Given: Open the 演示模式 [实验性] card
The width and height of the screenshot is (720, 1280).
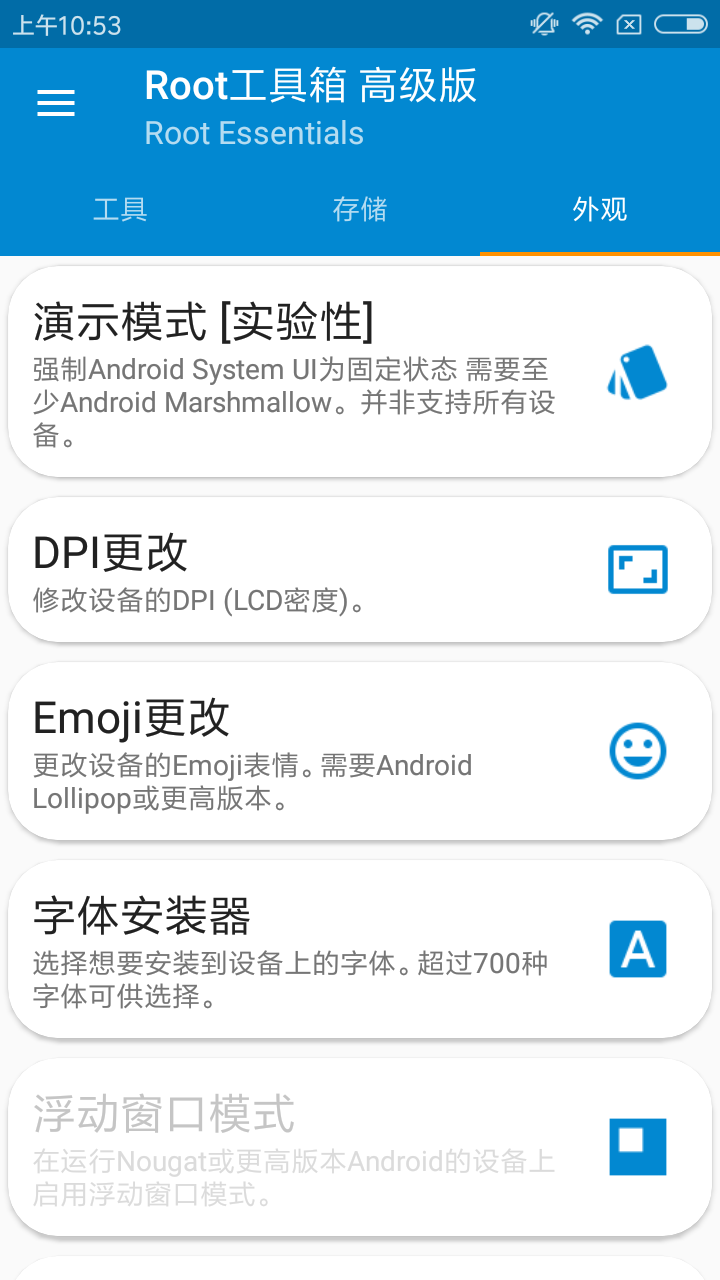Looking at the screenshot, I should [360, 372].
